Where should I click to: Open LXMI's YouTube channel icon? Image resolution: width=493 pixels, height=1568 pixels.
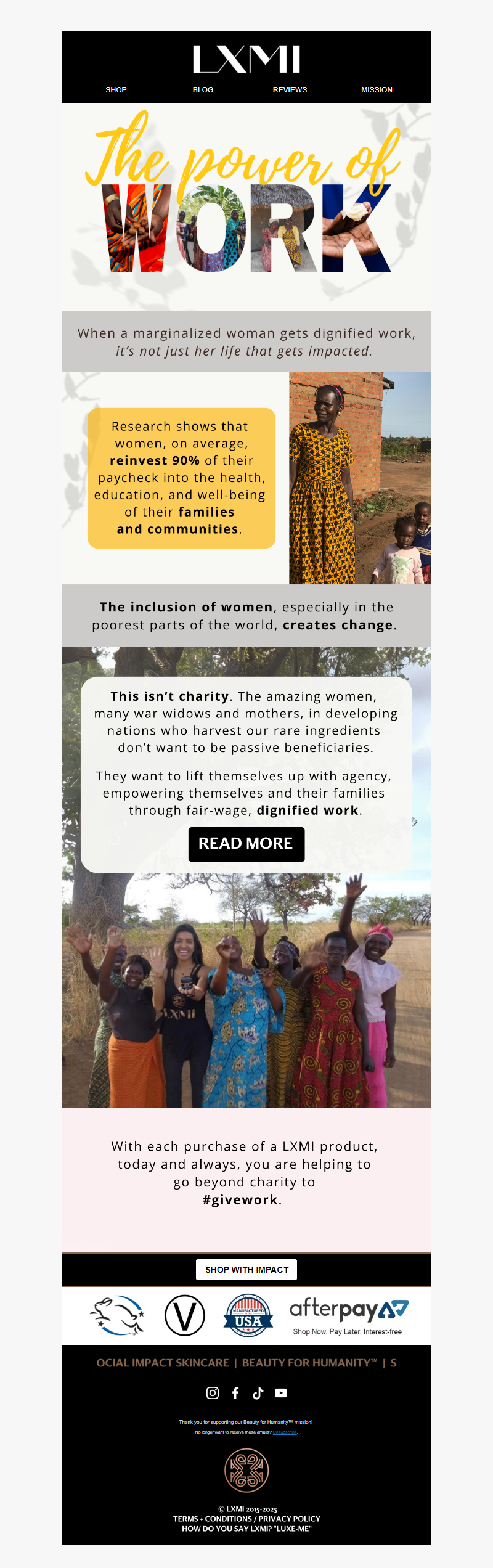(281, 1393)
